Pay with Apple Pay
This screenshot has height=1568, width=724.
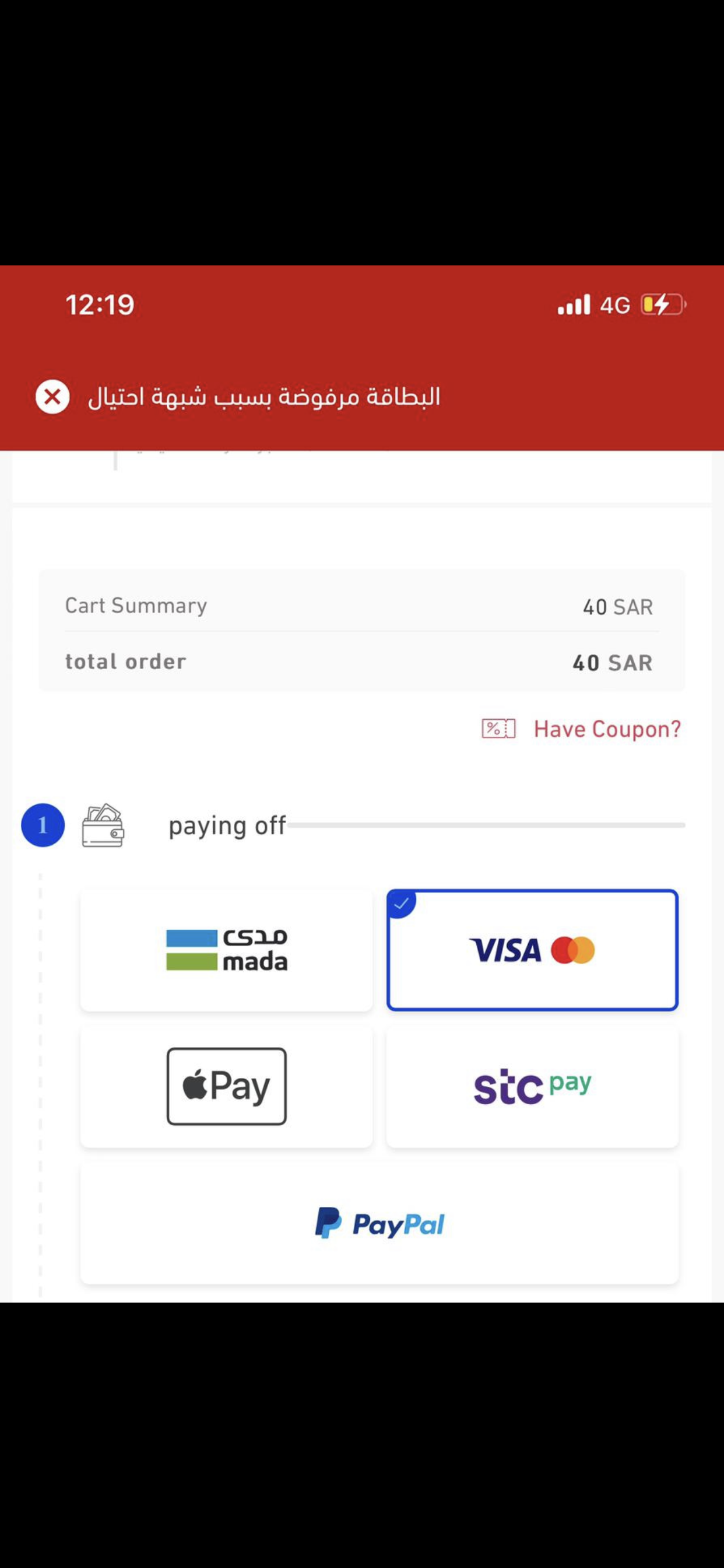point(226,1087)
